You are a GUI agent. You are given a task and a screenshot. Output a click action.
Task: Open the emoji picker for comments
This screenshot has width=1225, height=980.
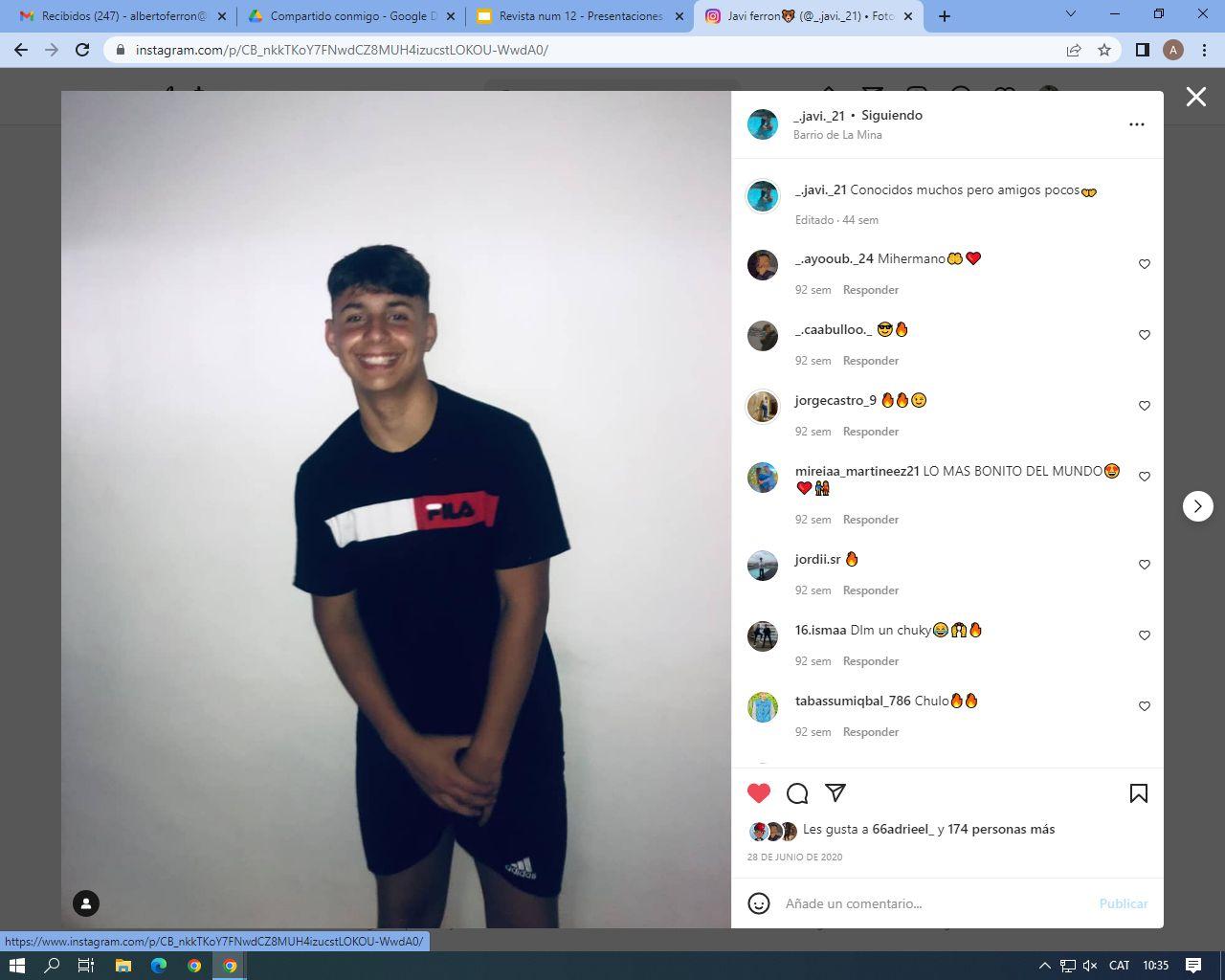click(759, 903)
